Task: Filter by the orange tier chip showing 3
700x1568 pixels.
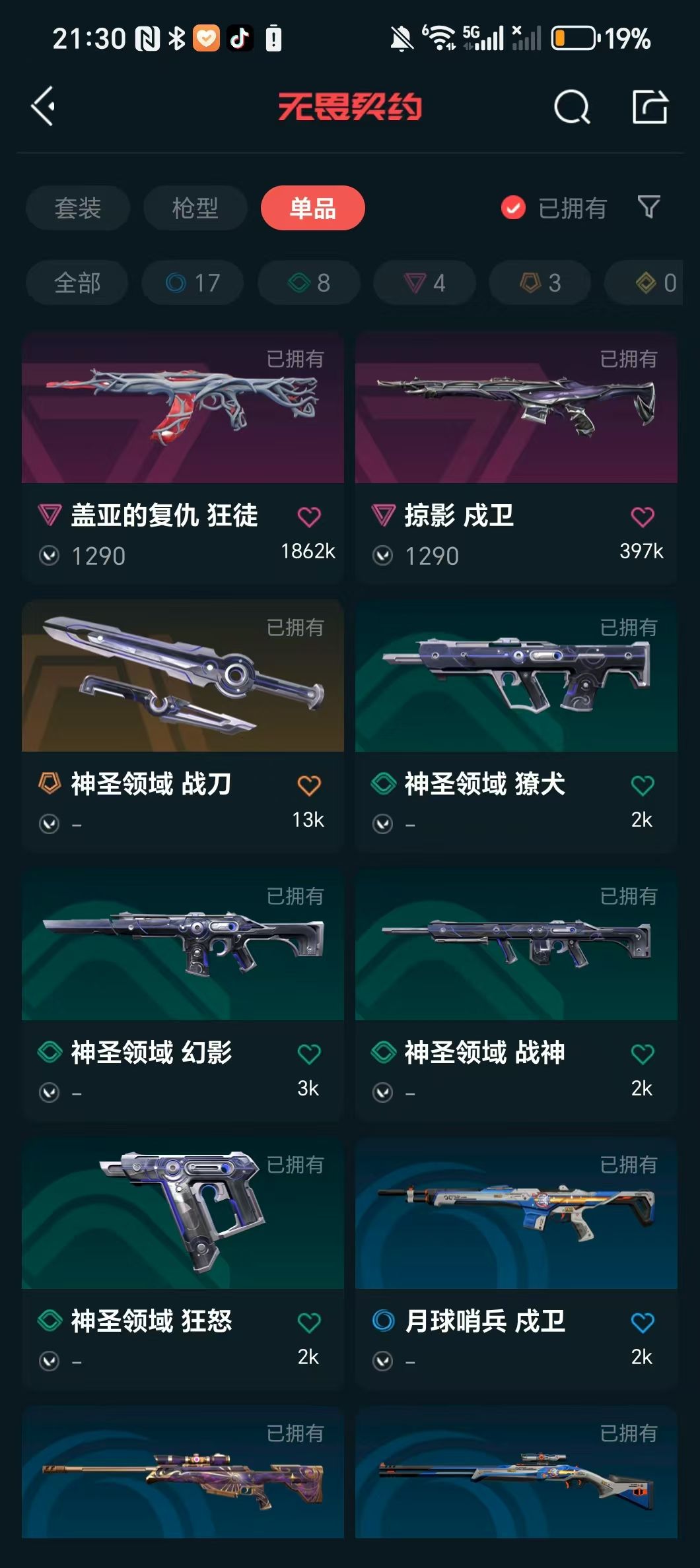Action: (540, 282)
